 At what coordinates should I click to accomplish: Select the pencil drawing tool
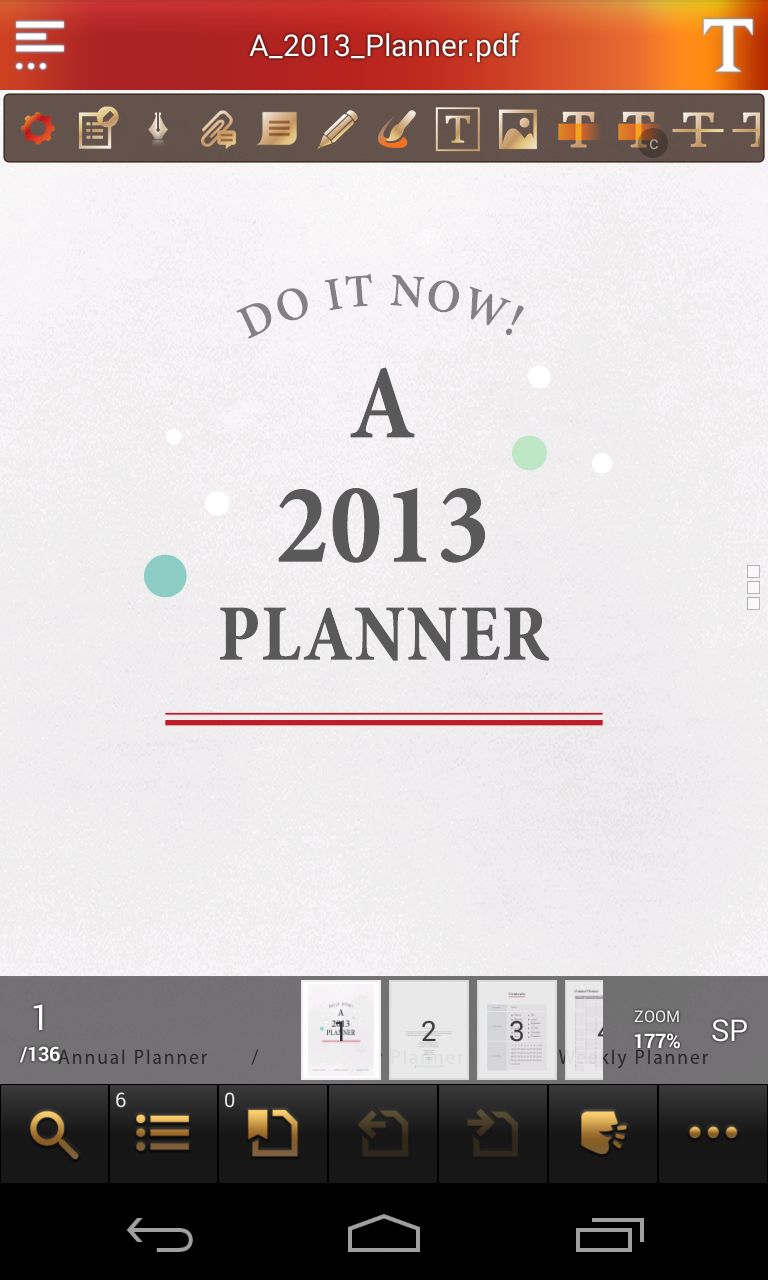(337, 129)
